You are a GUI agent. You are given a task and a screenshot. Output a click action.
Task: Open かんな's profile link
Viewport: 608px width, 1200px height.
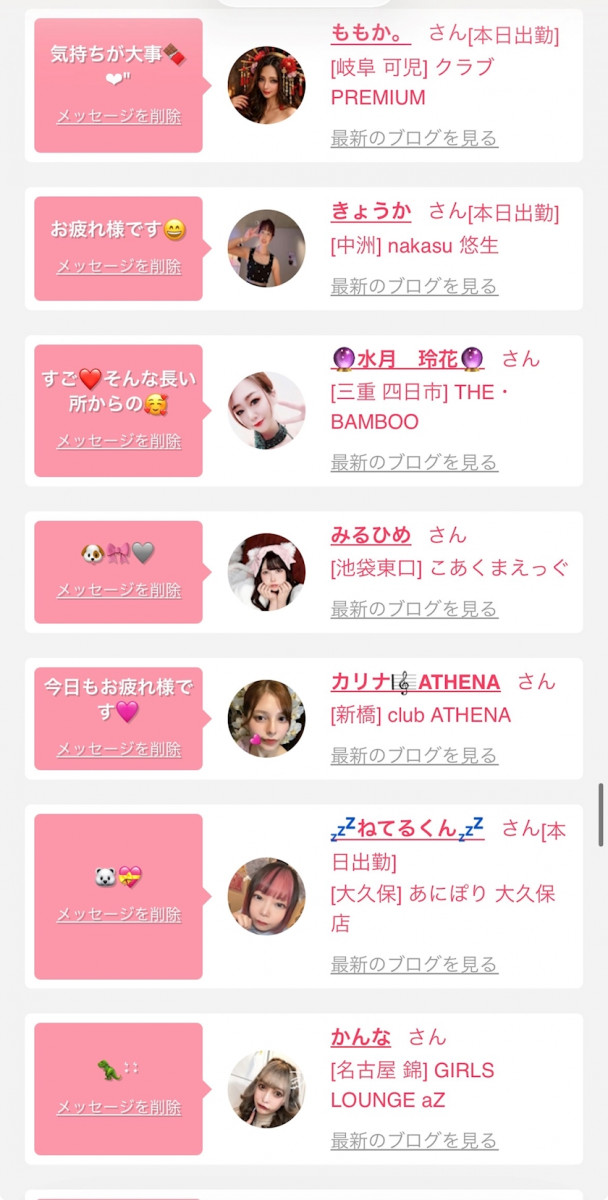(x=361, y=1037)
